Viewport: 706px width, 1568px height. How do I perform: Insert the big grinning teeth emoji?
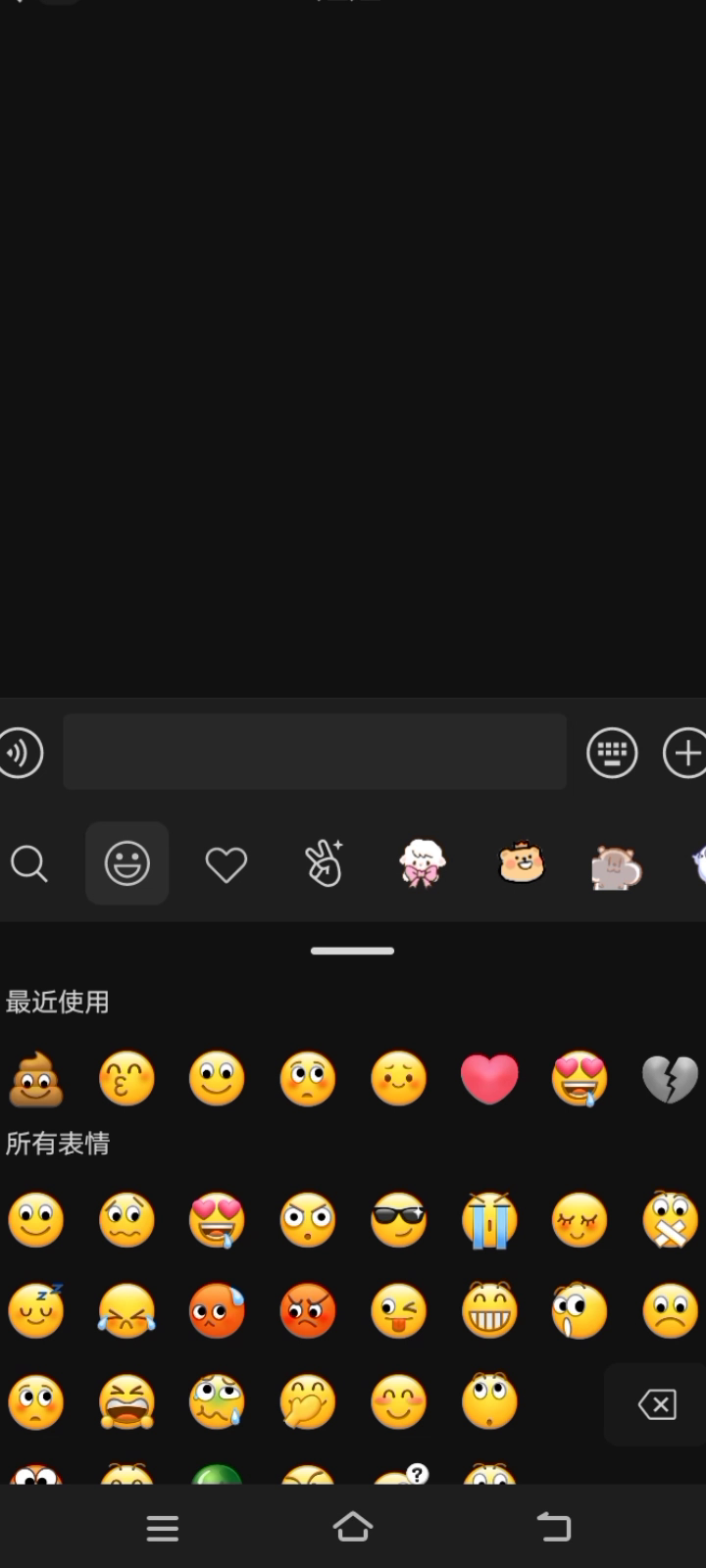489,1310
